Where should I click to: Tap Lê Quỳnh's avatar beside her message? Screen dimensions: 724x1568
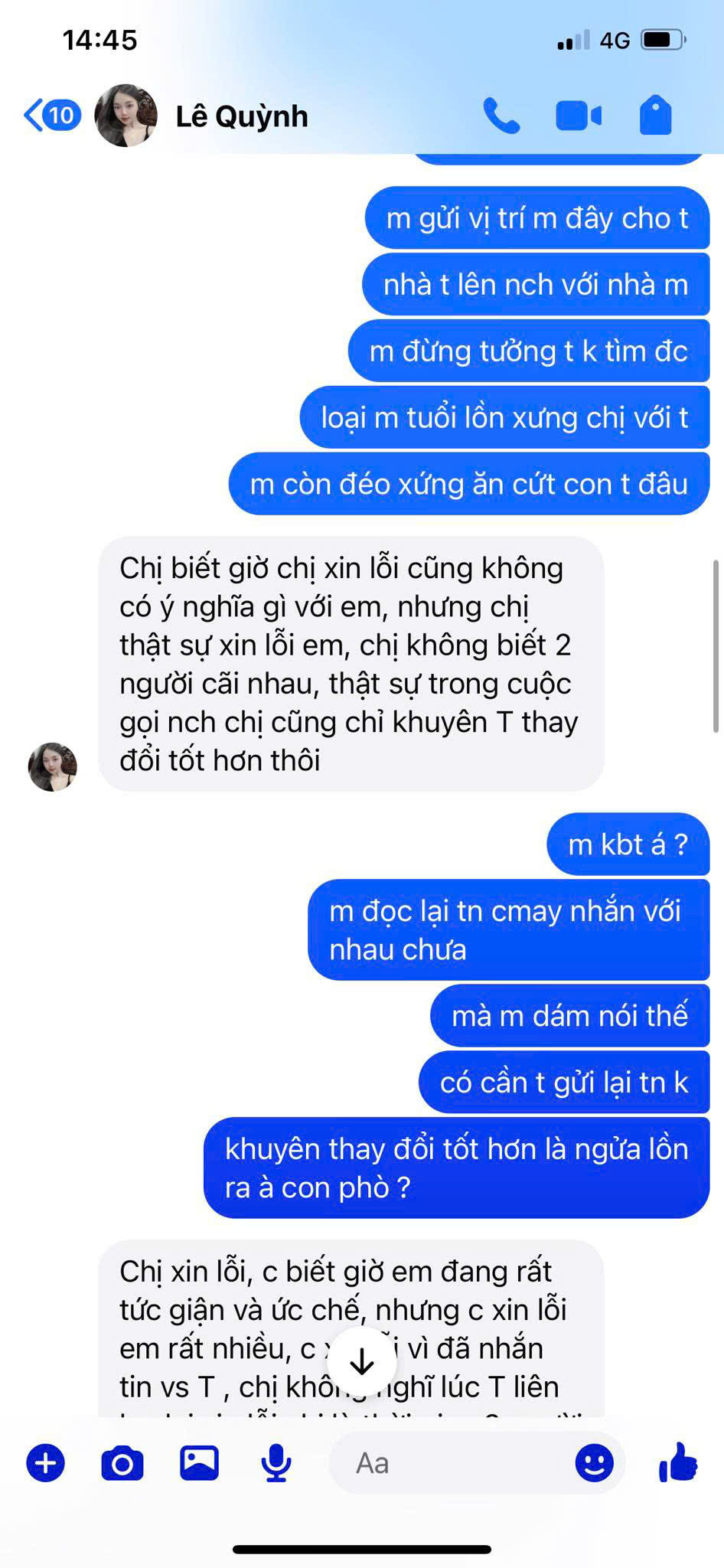pyautogui.click(x=53, y=766)
